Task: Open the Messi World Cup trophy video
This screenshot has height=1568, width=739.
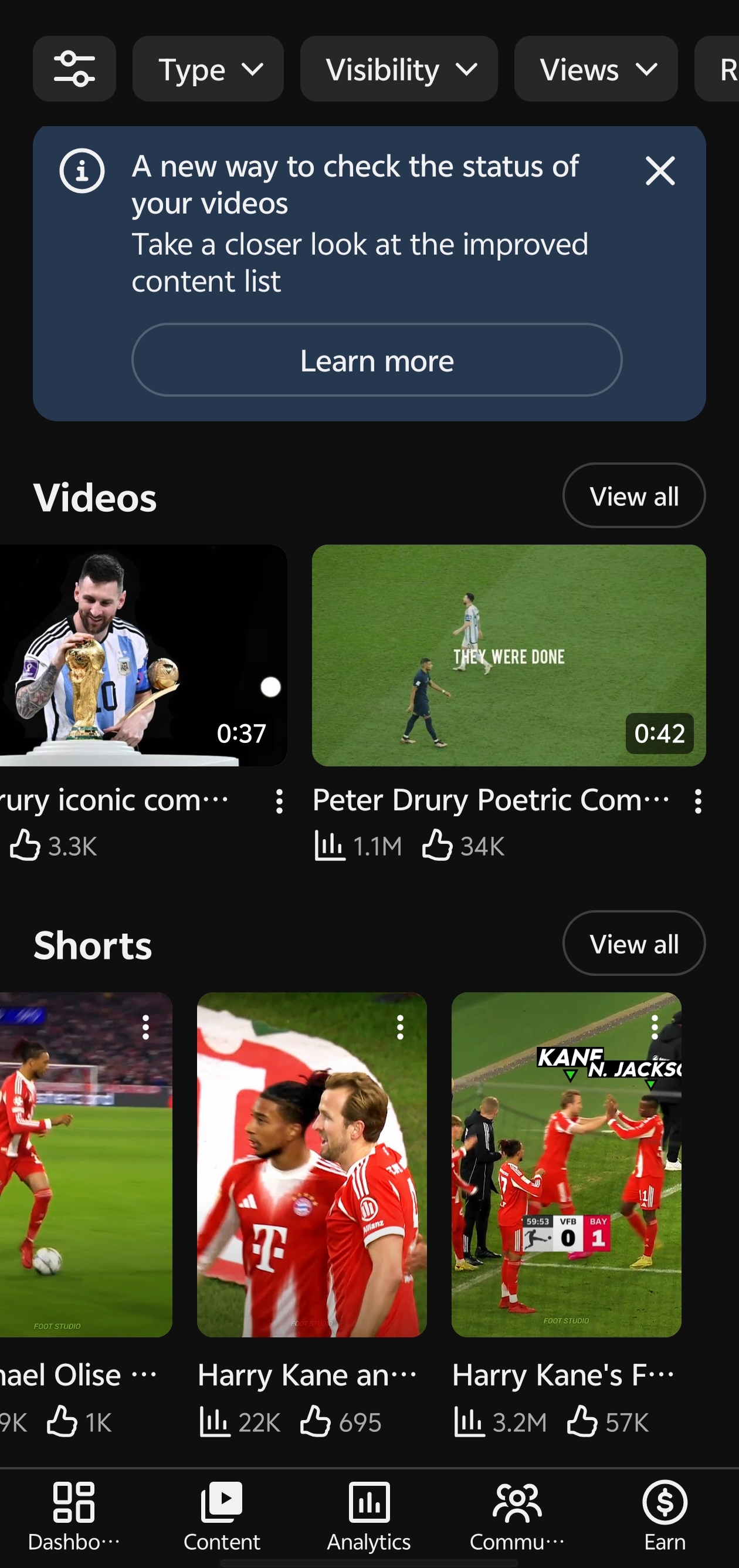Action: [144, 655]
